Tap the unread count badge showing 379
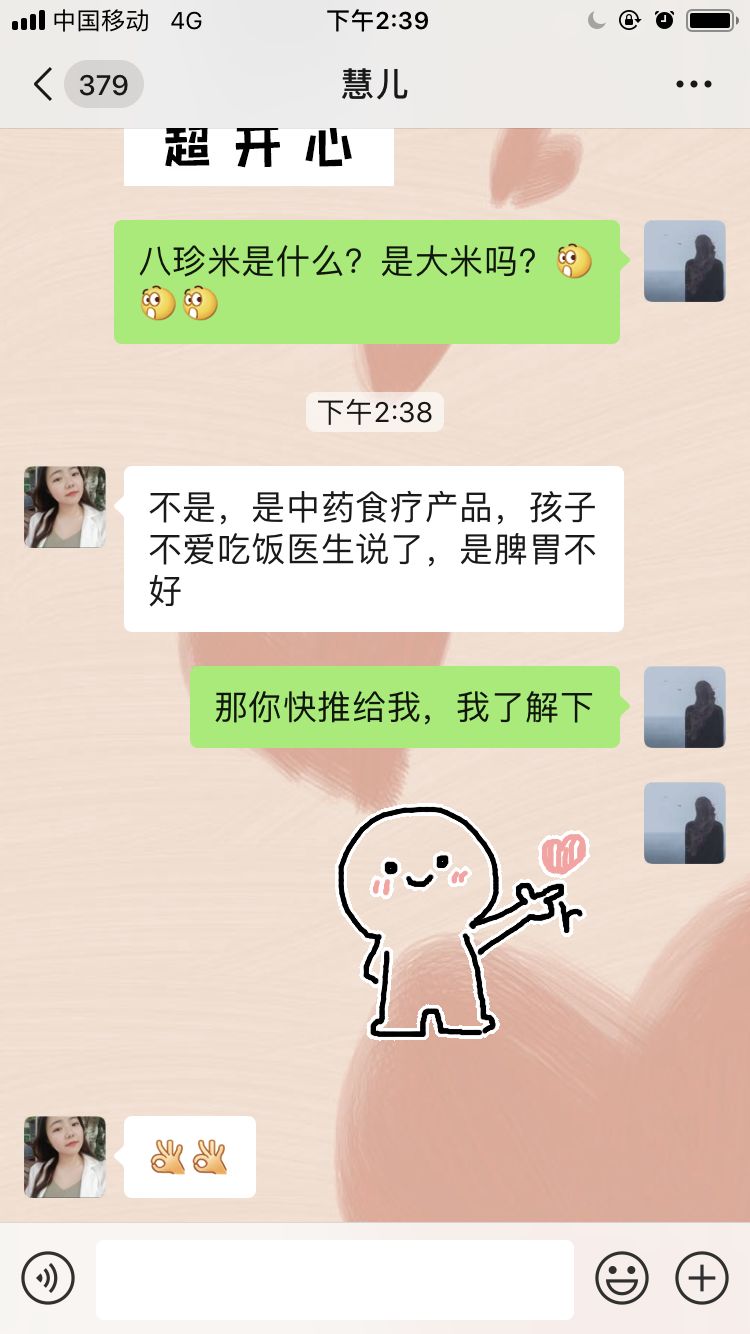The image size is (750, 1334). click(x=103, y=84)
